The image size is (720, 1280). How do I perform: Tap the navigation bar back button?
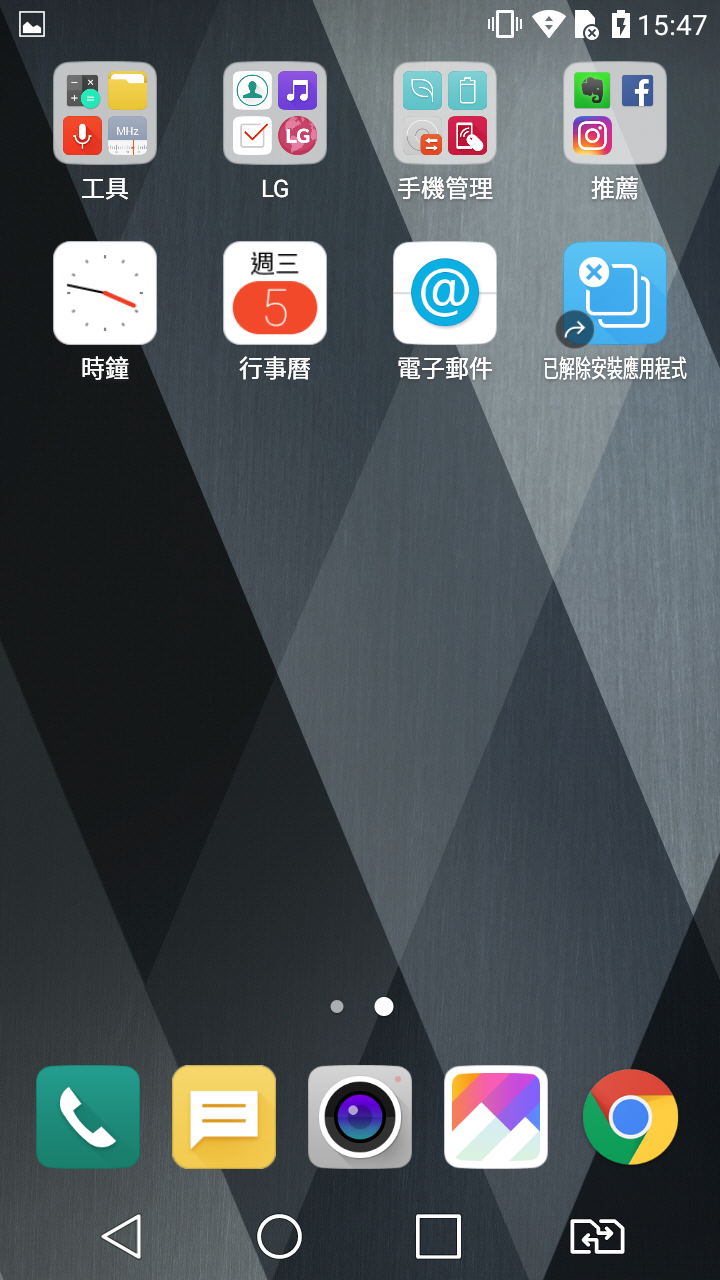(122, 1236)
